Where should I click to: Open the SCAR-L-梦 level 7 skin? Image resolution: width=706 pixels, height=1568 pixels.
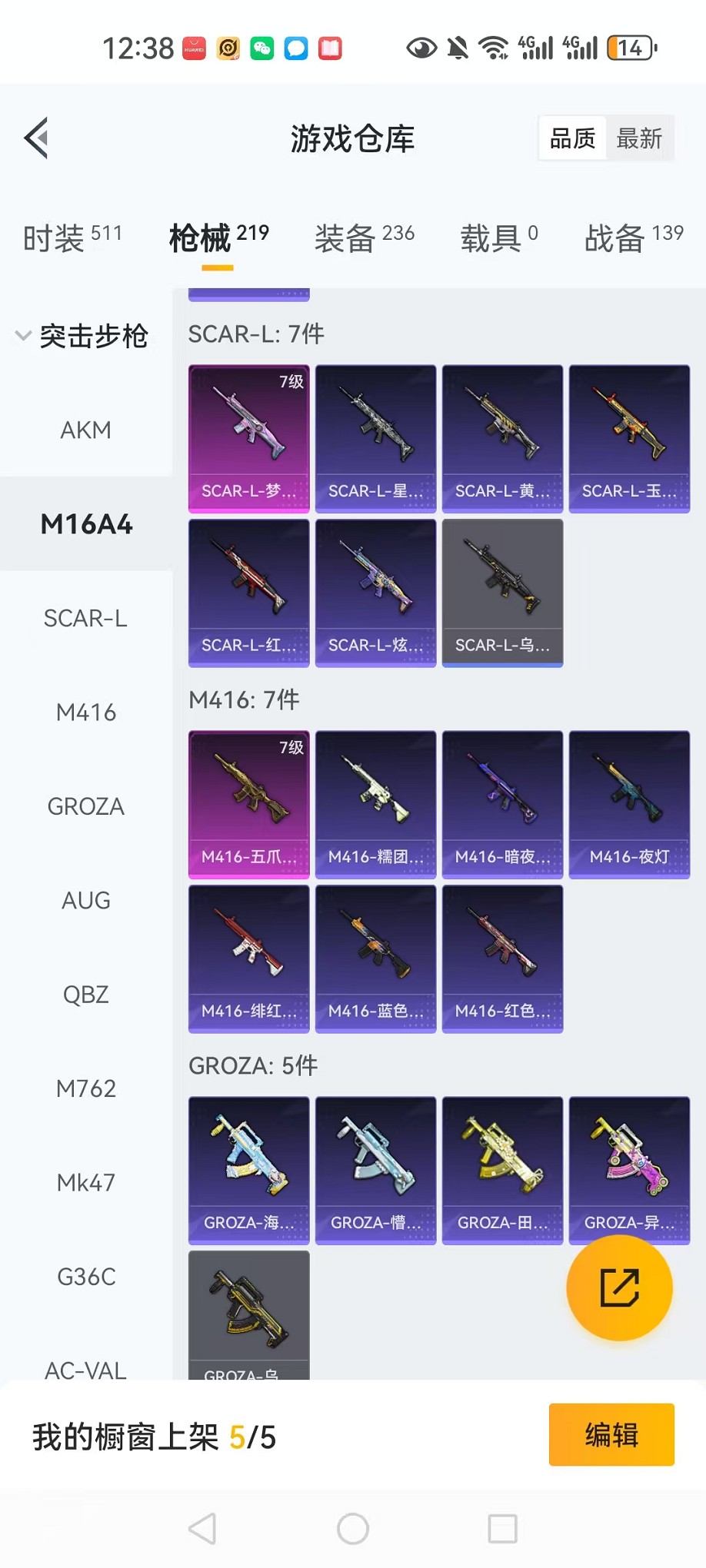tap(248, 438)
